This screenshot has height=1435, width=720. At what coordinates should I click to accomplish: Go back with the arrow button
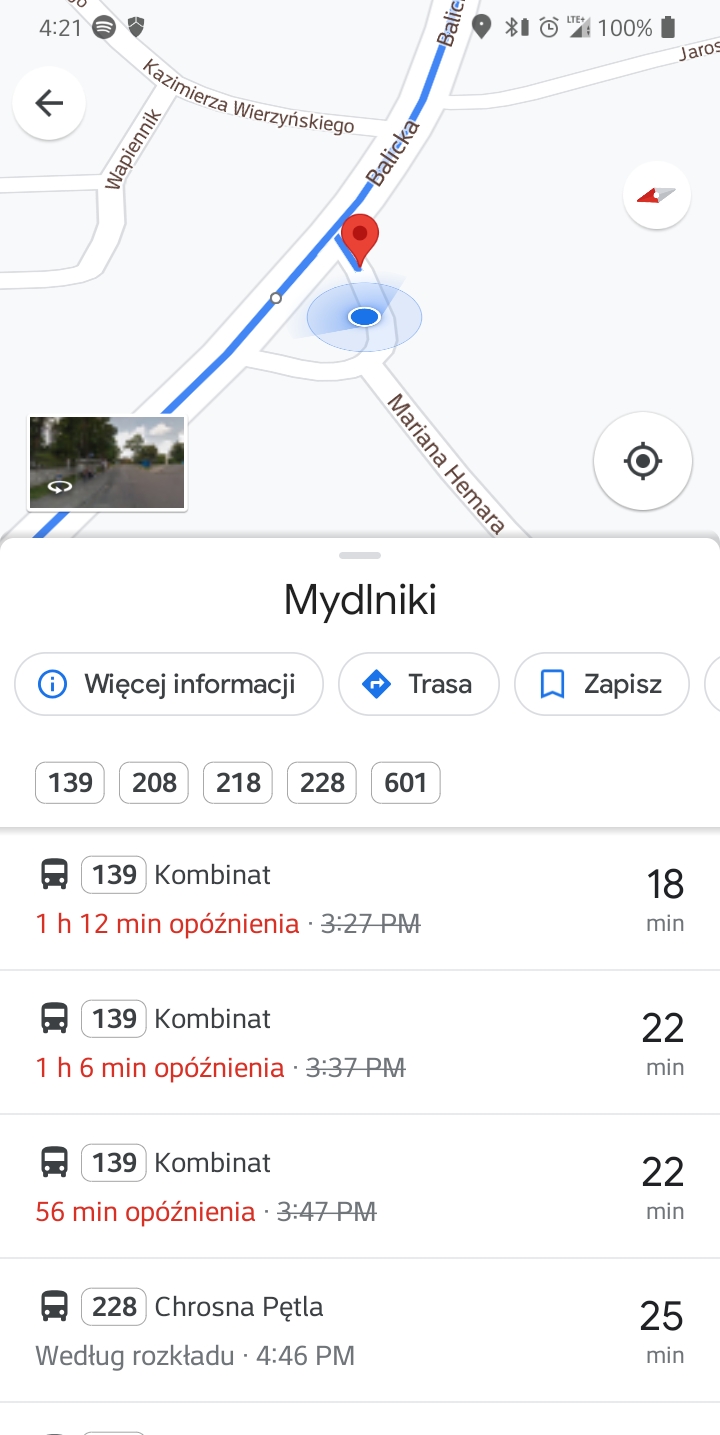[x=49, y=102]
